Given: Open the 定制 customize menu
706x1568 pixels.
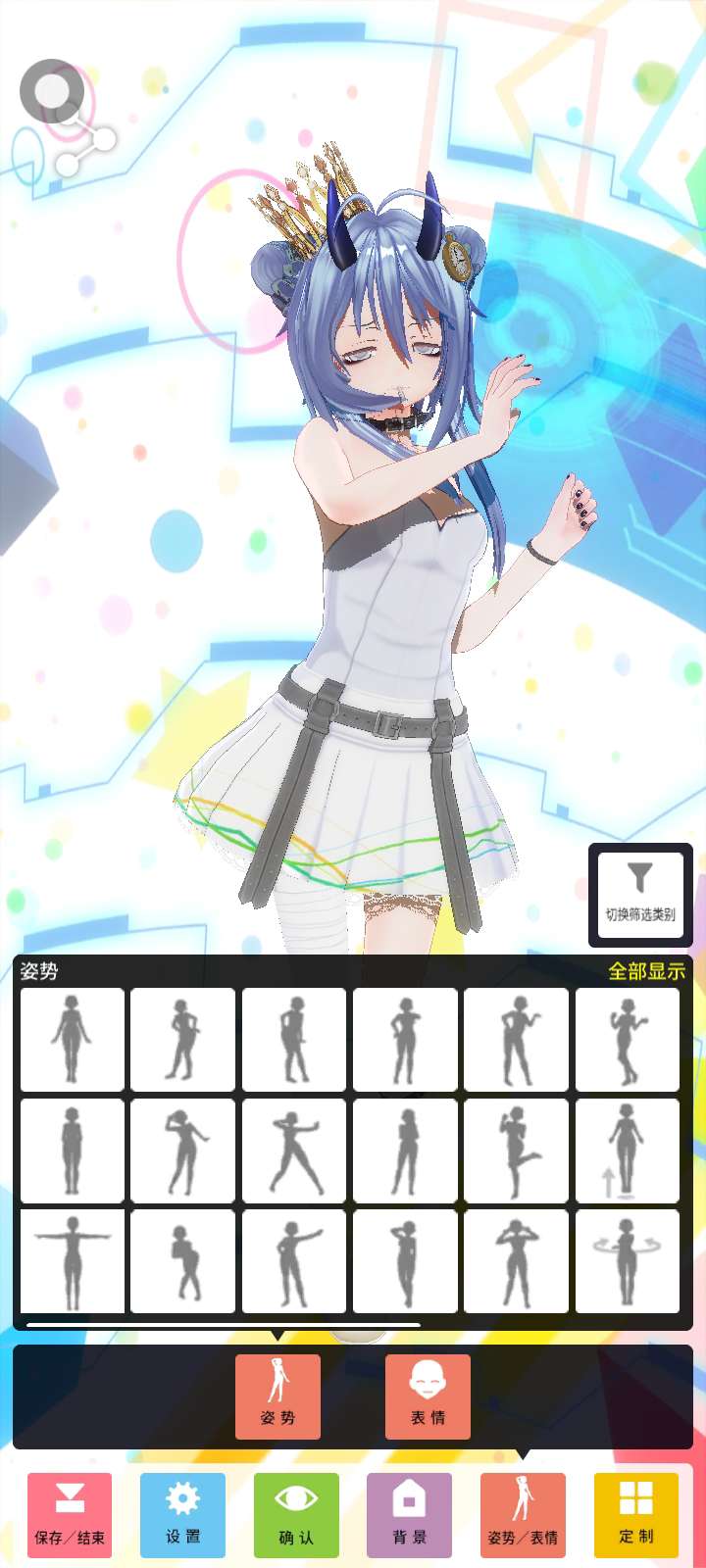Looking at the screenshot, I should coord(636,1515).
